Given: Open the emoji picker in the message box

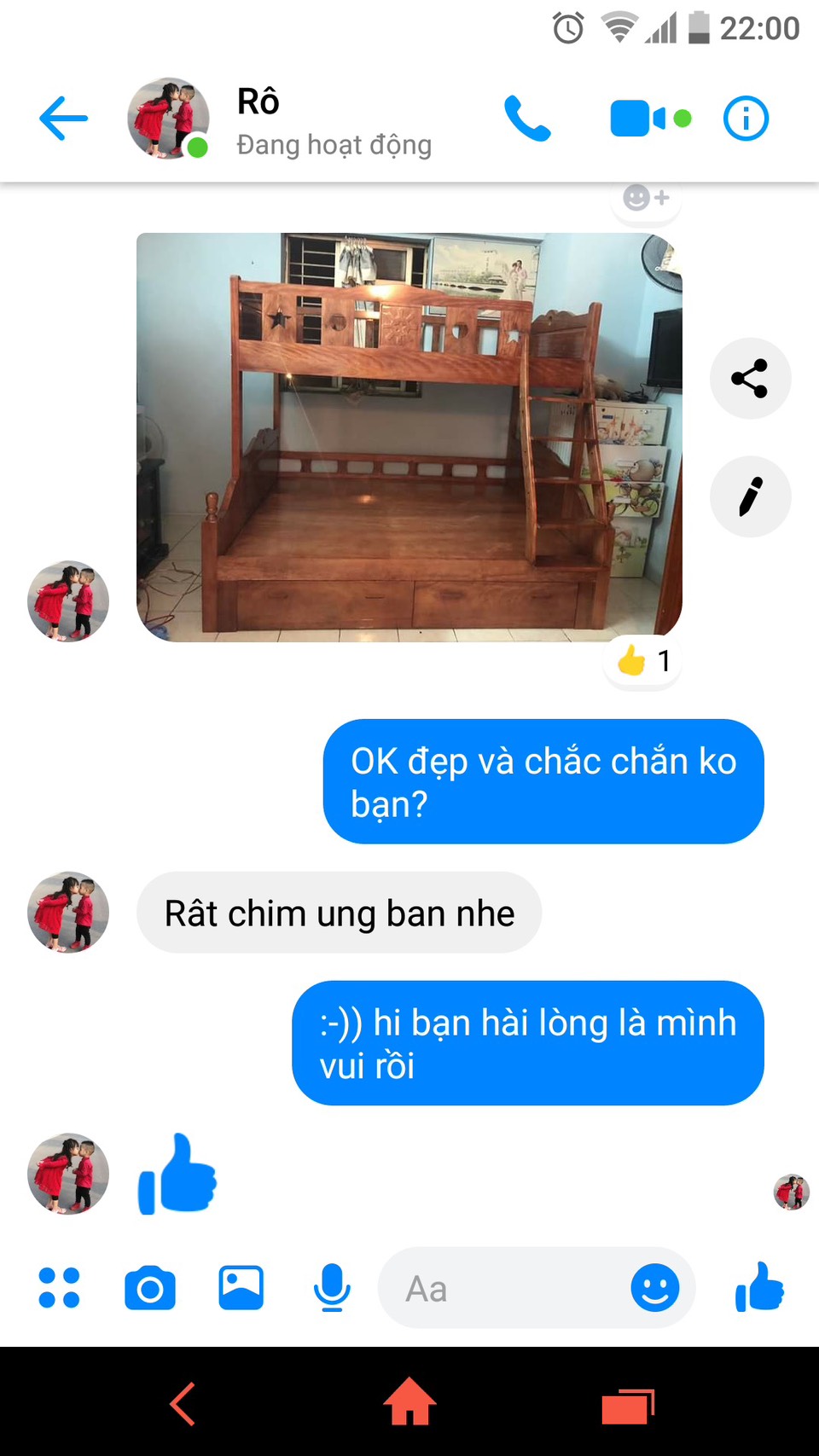Looking at the screenshot, I should point(654,1288).
